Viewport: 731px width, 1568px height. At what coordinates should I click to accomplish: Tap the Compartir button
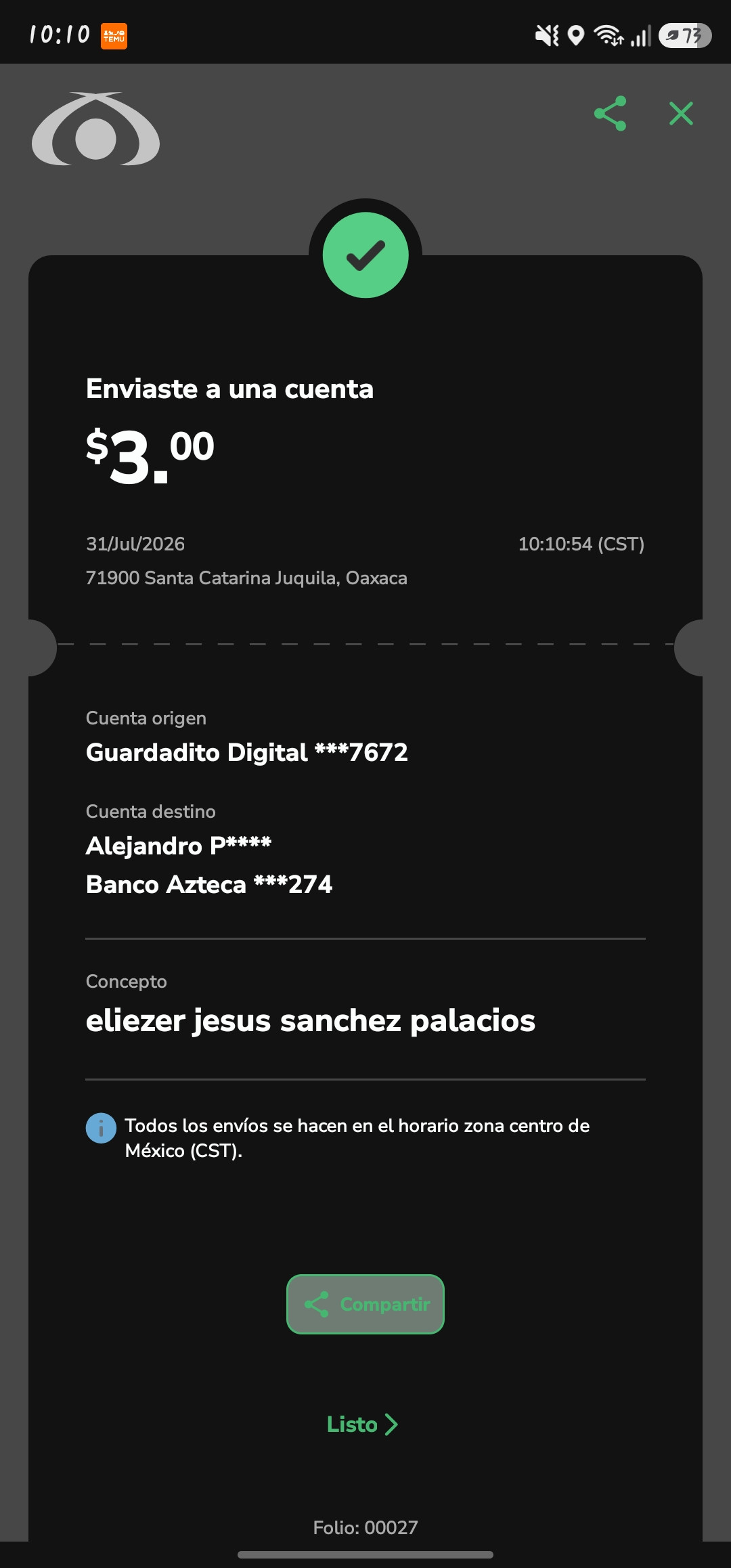(x=365, y=1304)
